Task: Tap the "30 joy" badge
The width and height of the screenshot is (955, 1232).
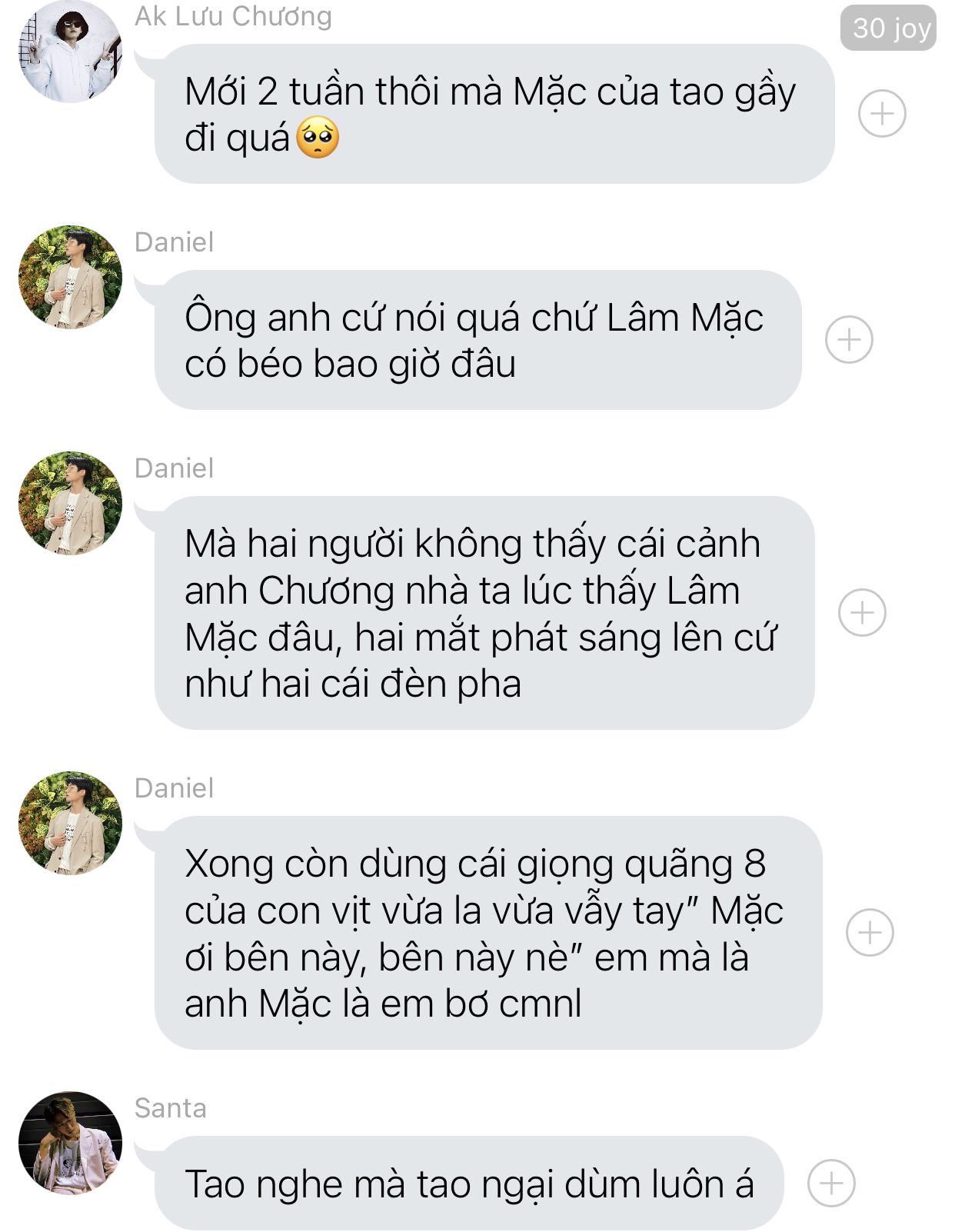Action: [x=888, y=28]
